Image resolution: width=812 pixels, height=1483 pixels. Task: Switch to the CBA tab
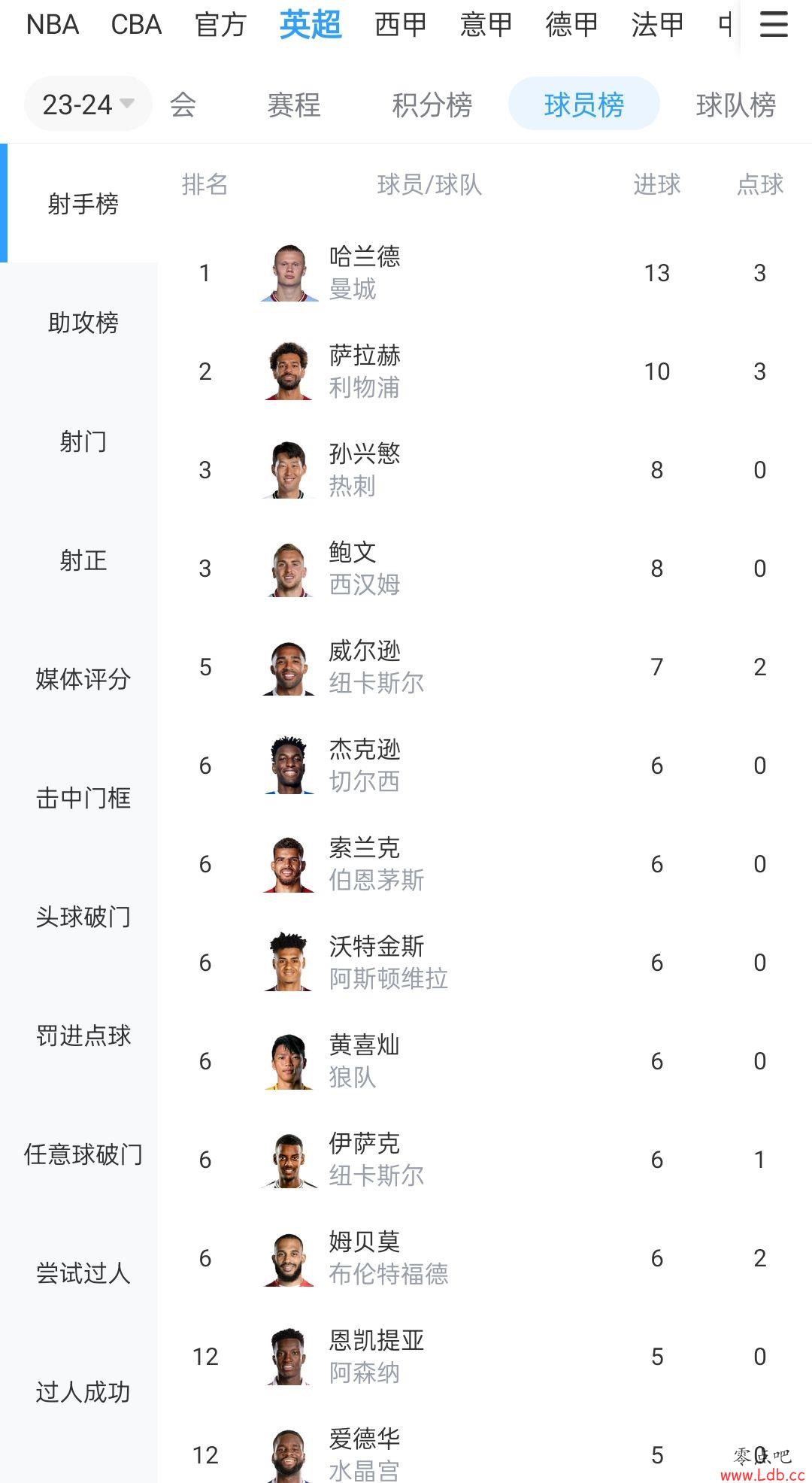click(136, 25)
